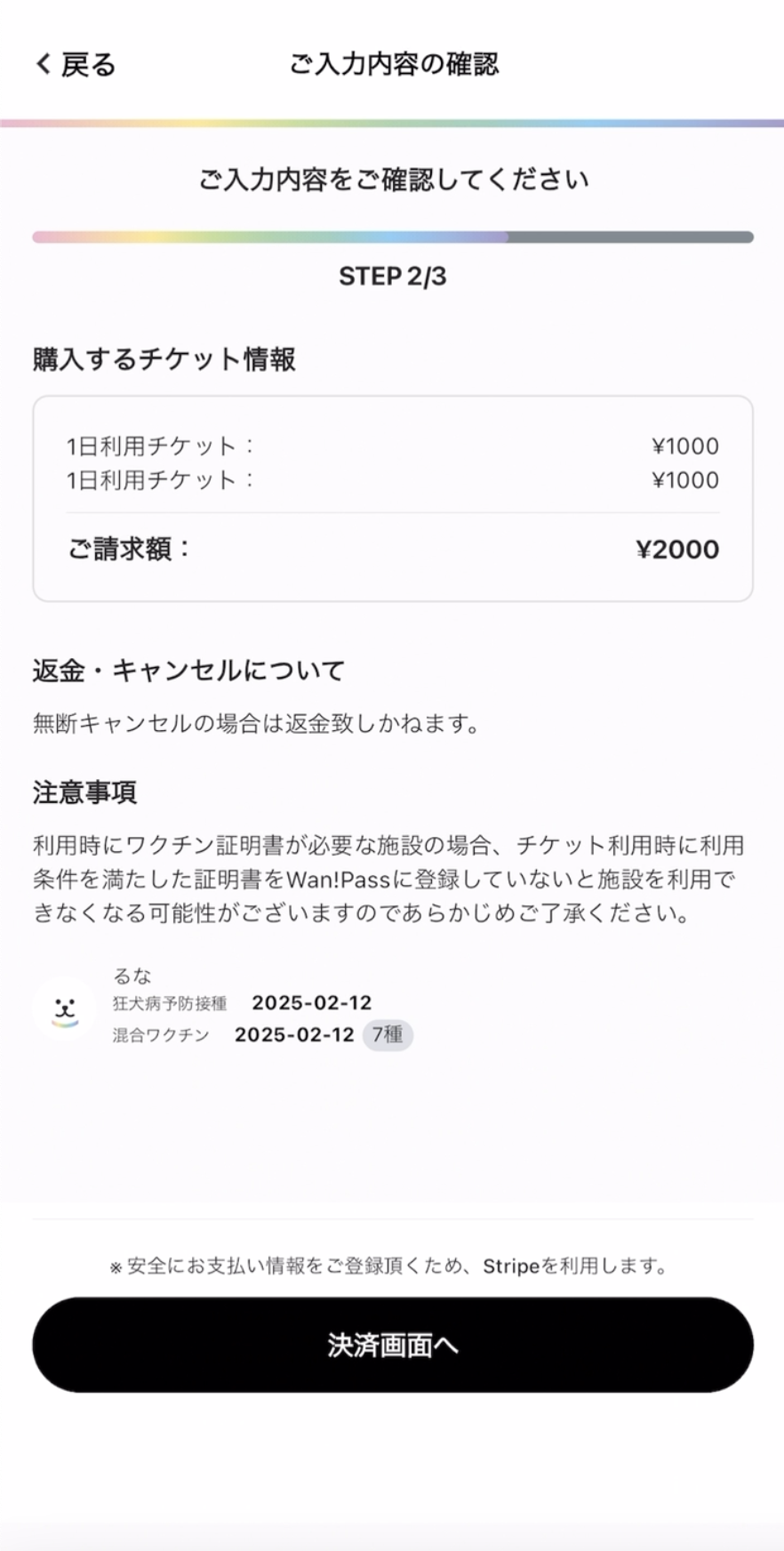The width and height of the screenshot is (784, 1551).
Task: Proceed to payment via 決済画面へ
Action: tap(392, 1345)
